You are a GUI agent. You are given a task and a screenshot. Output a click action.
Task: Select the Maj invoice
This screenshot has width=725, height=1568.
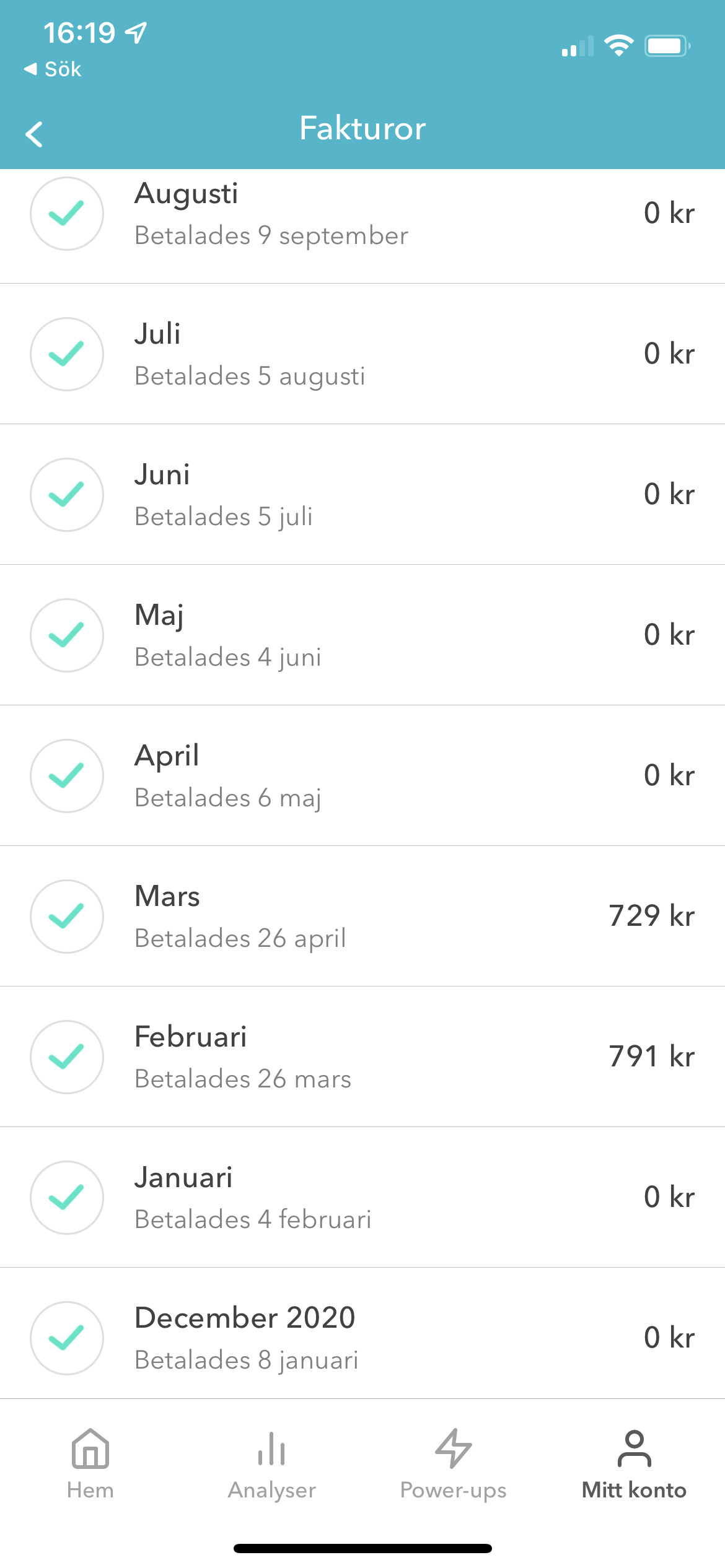pos(362,635)
